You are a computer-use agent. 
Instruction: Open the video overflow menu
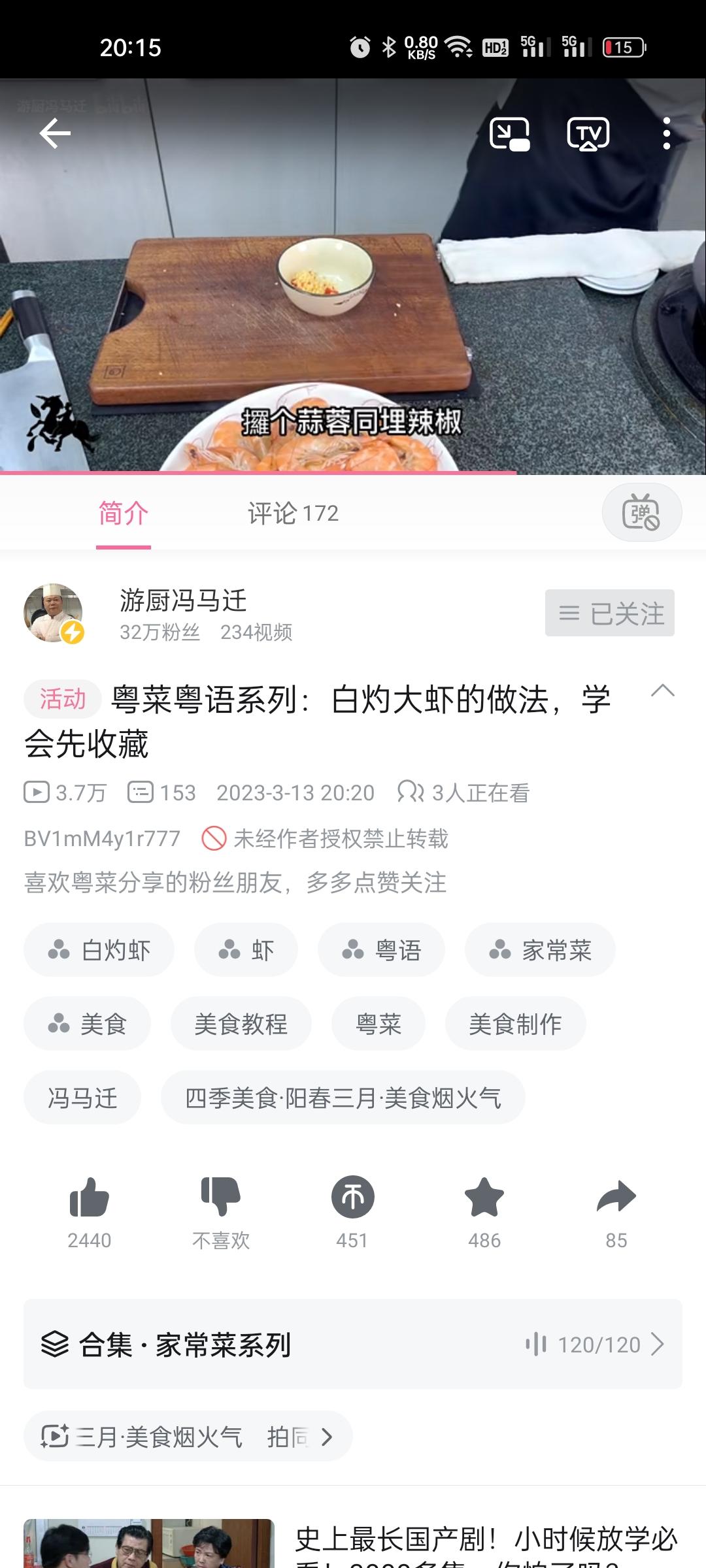(666, 134)
